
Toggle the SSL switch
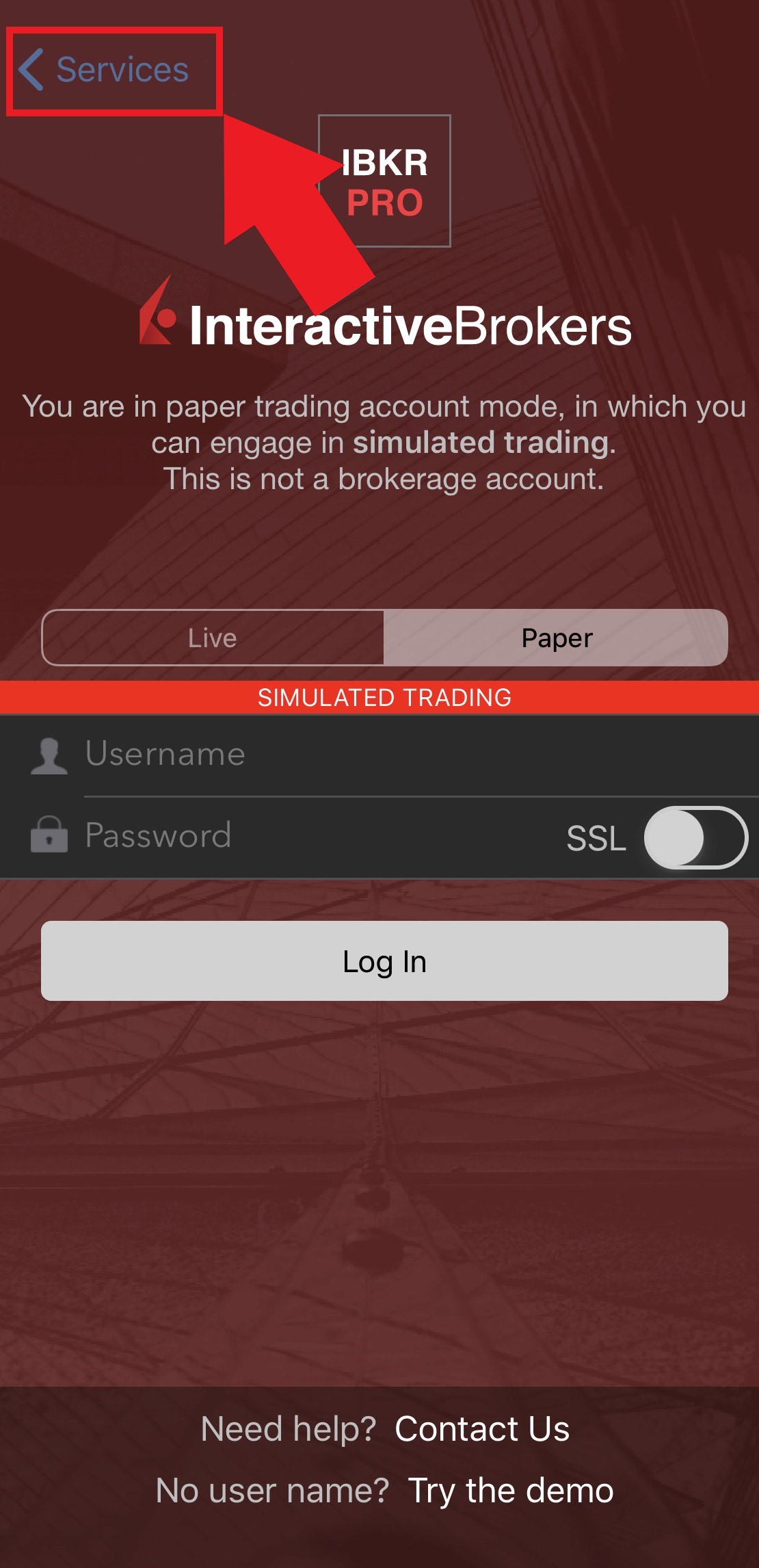[695, 837]
